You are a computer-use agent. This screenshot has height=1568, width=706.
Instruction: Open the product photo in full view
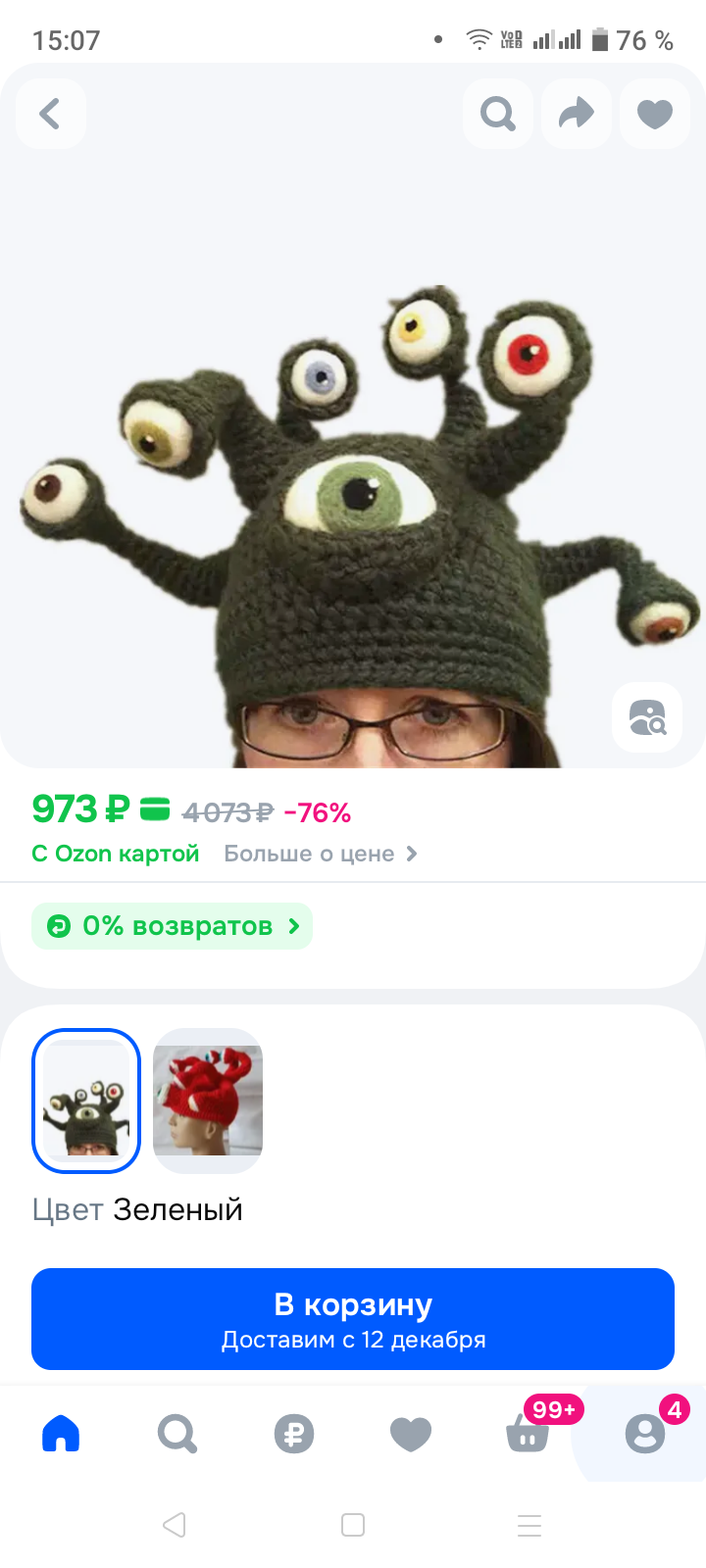(x=353, y=470)
